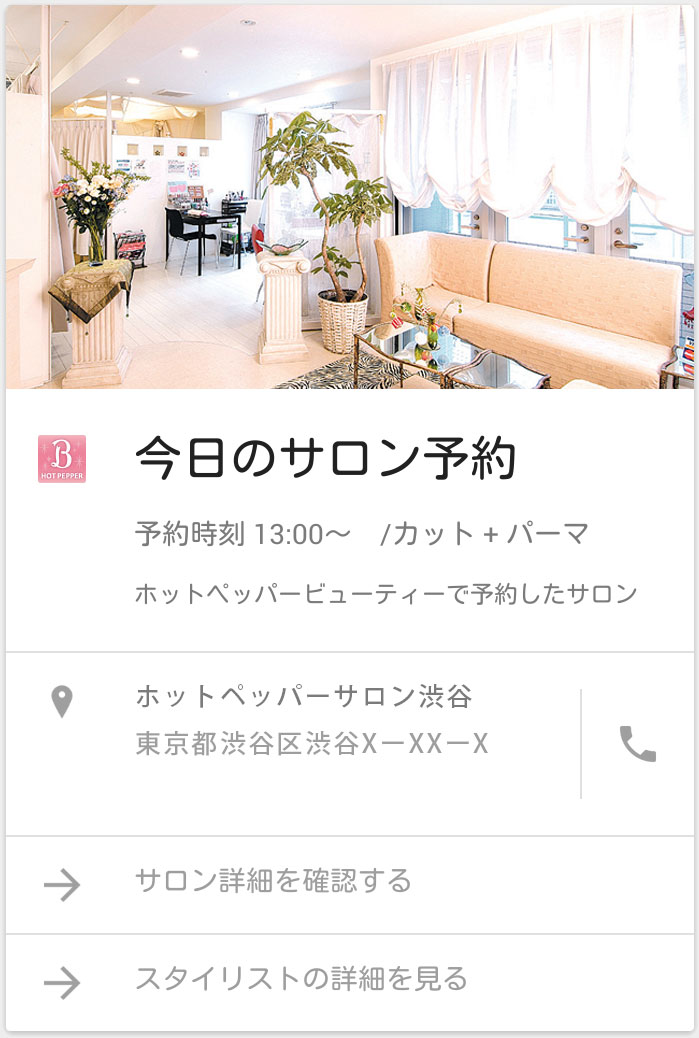Open サロン詳細を確認する

(x=273, y=882)
